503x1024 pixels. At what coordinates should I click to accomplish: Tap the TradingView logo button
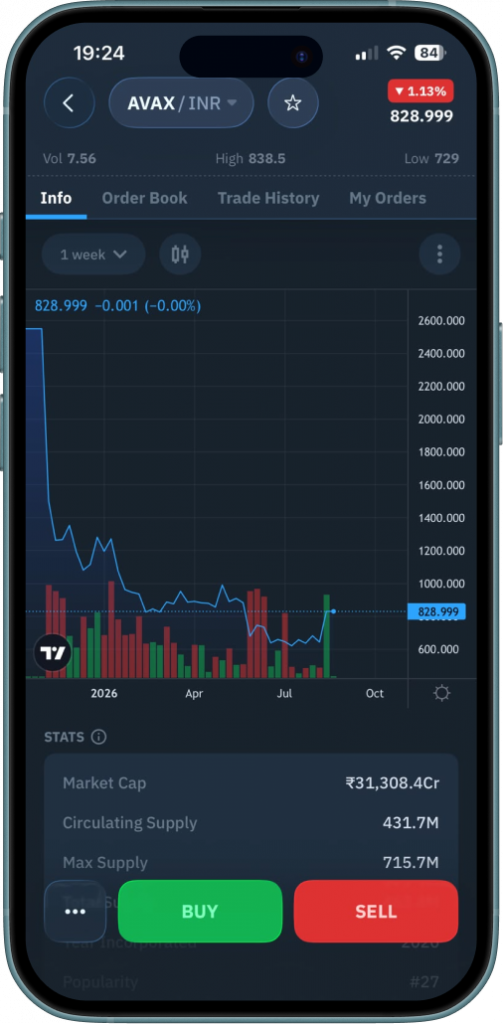[x=52, y=652]
